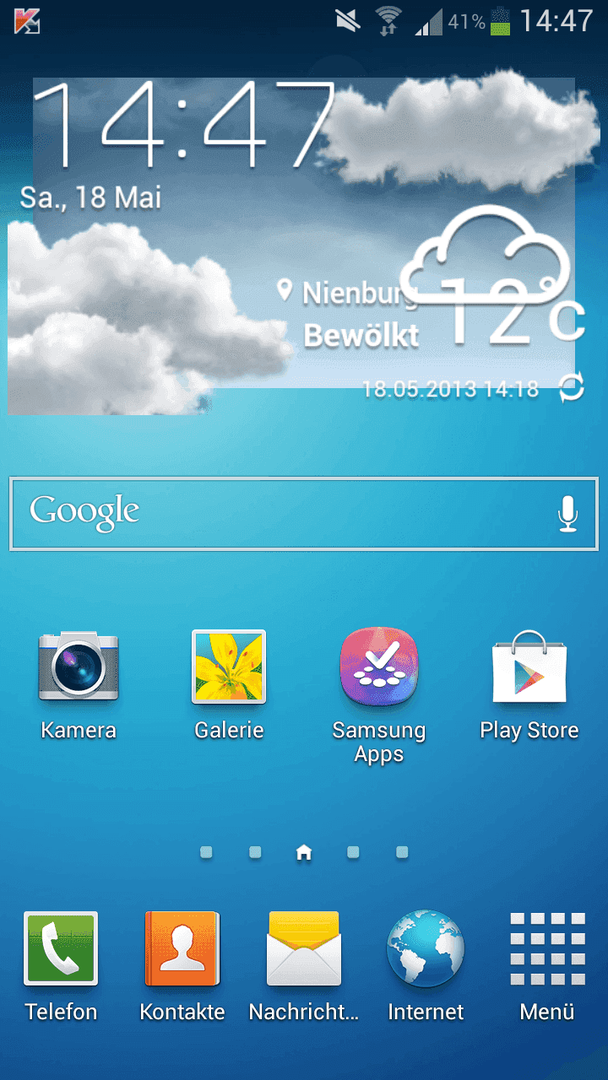Refresh the weather widget
This screenshot has width=608, height=1080.
[x=571, y=388]
